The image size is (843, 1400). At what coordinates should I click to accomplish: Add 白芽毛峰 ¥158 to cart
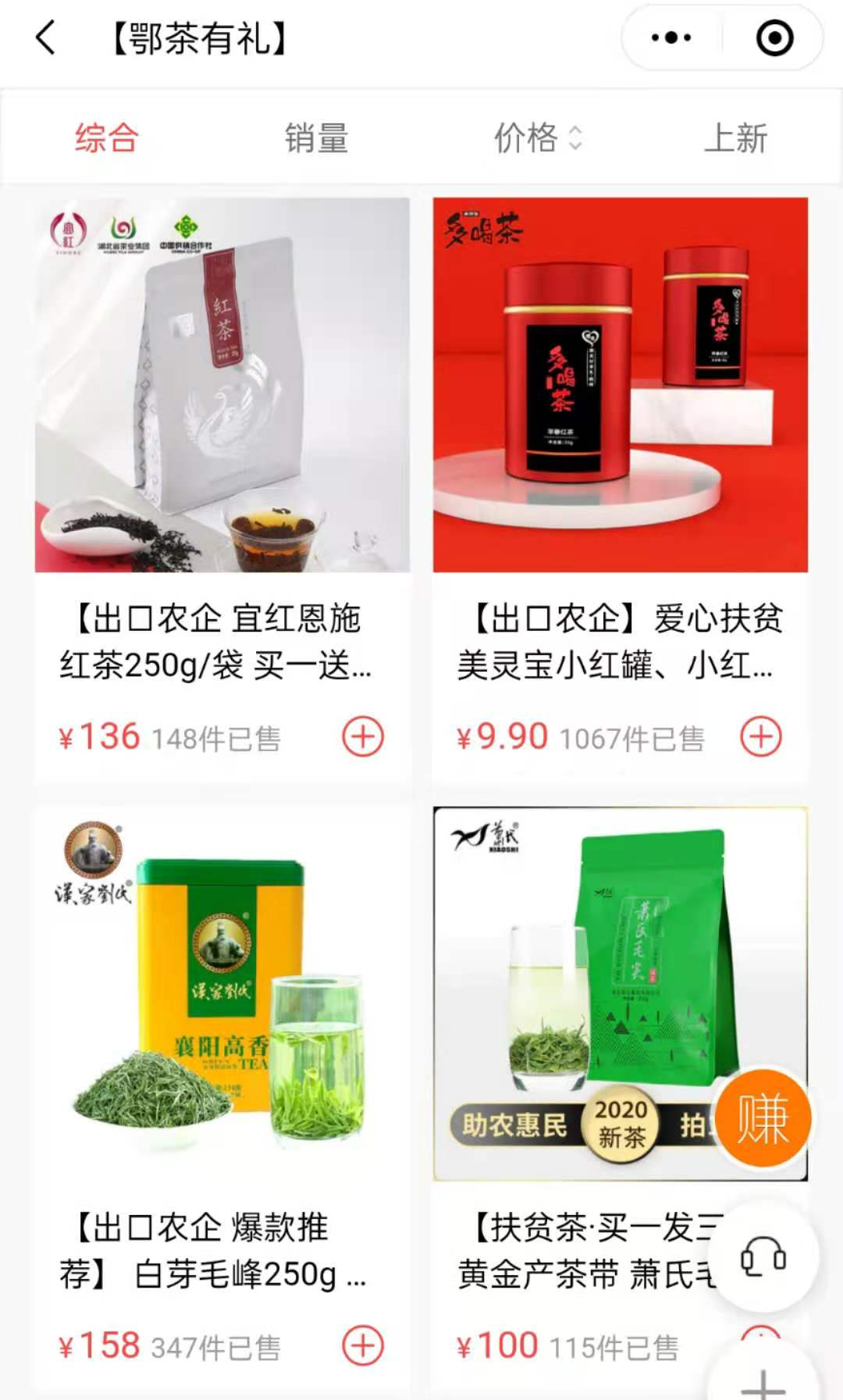[363, 1345]
